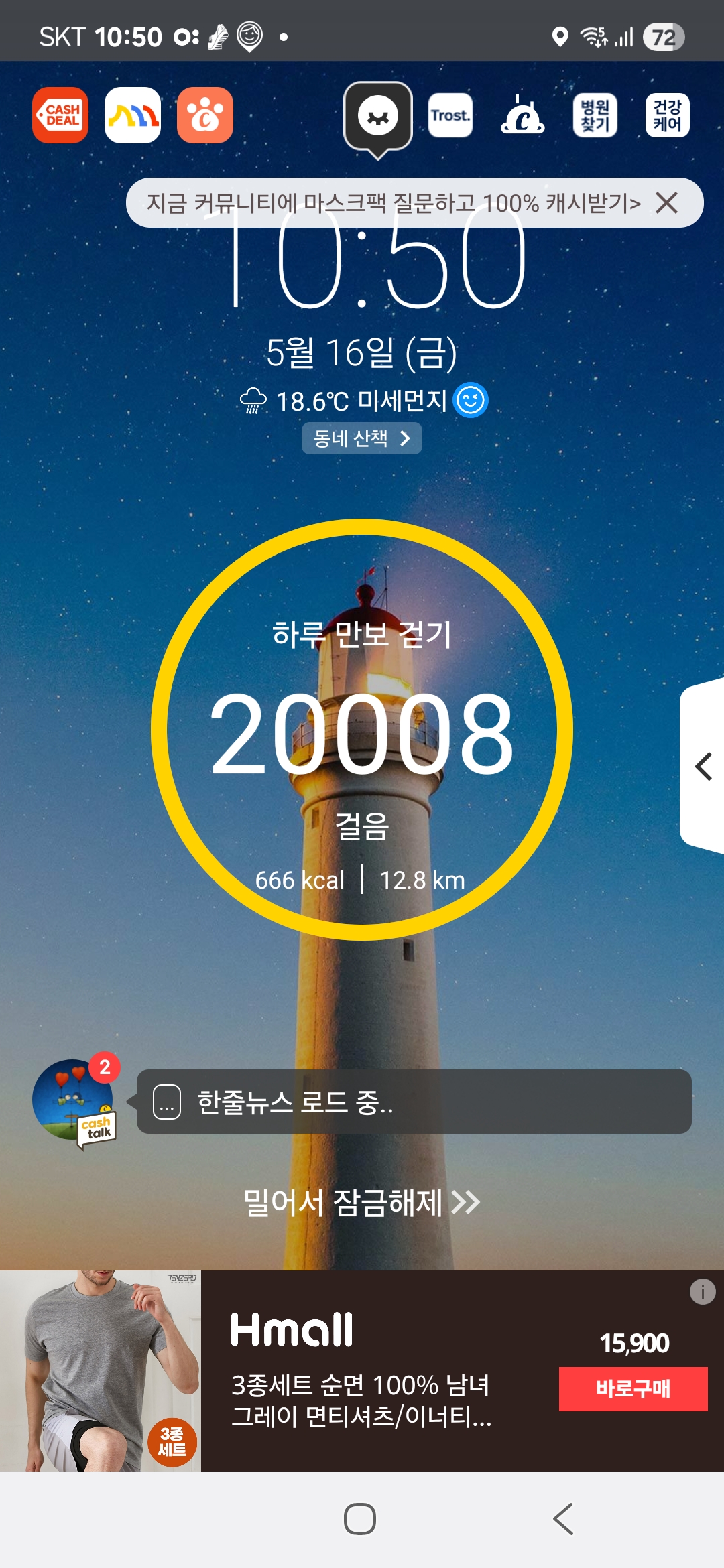
Task: Tap the 동네 산책 chip
Action: point(362,438)
